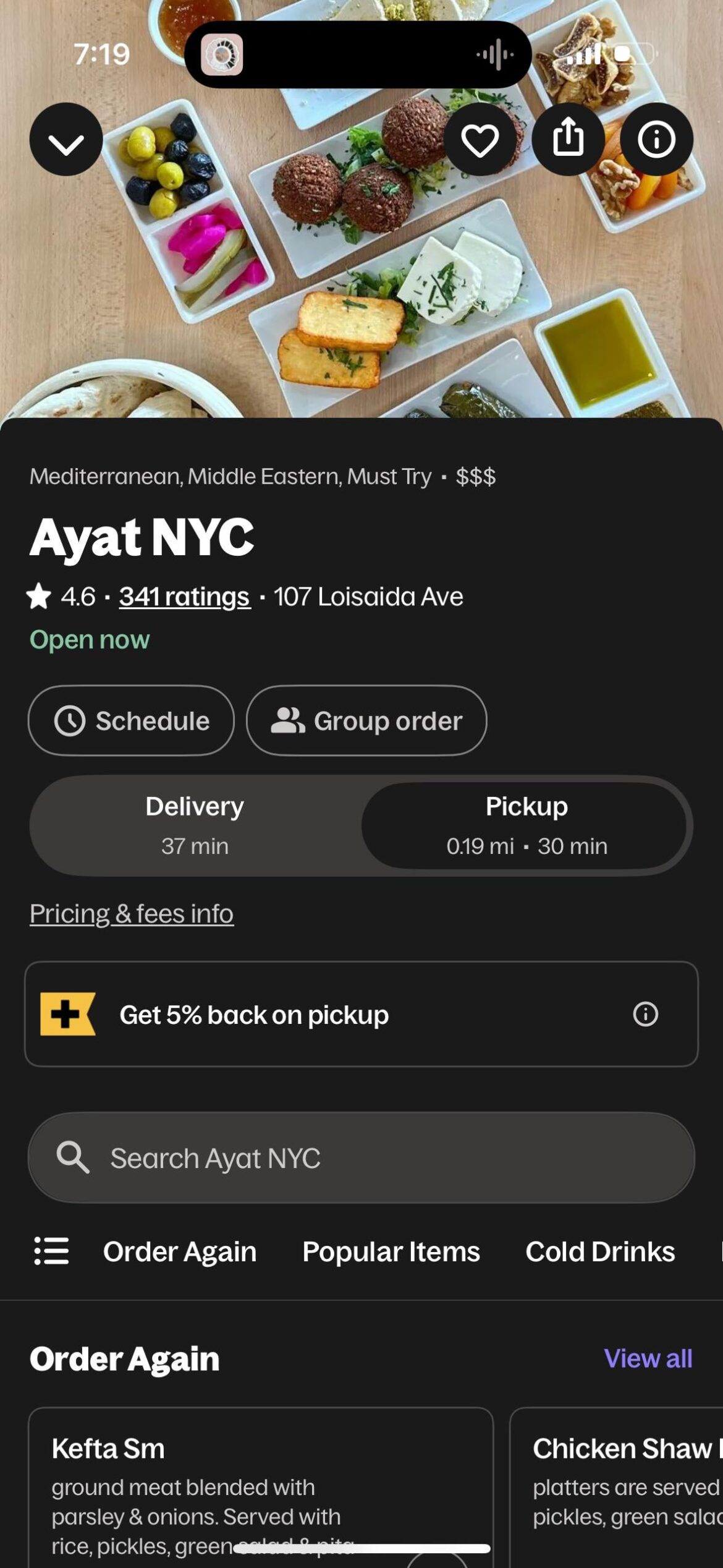Expand the 341 ratings list
This screenshot has width=723, height=1568.
[x=184, y=597]
